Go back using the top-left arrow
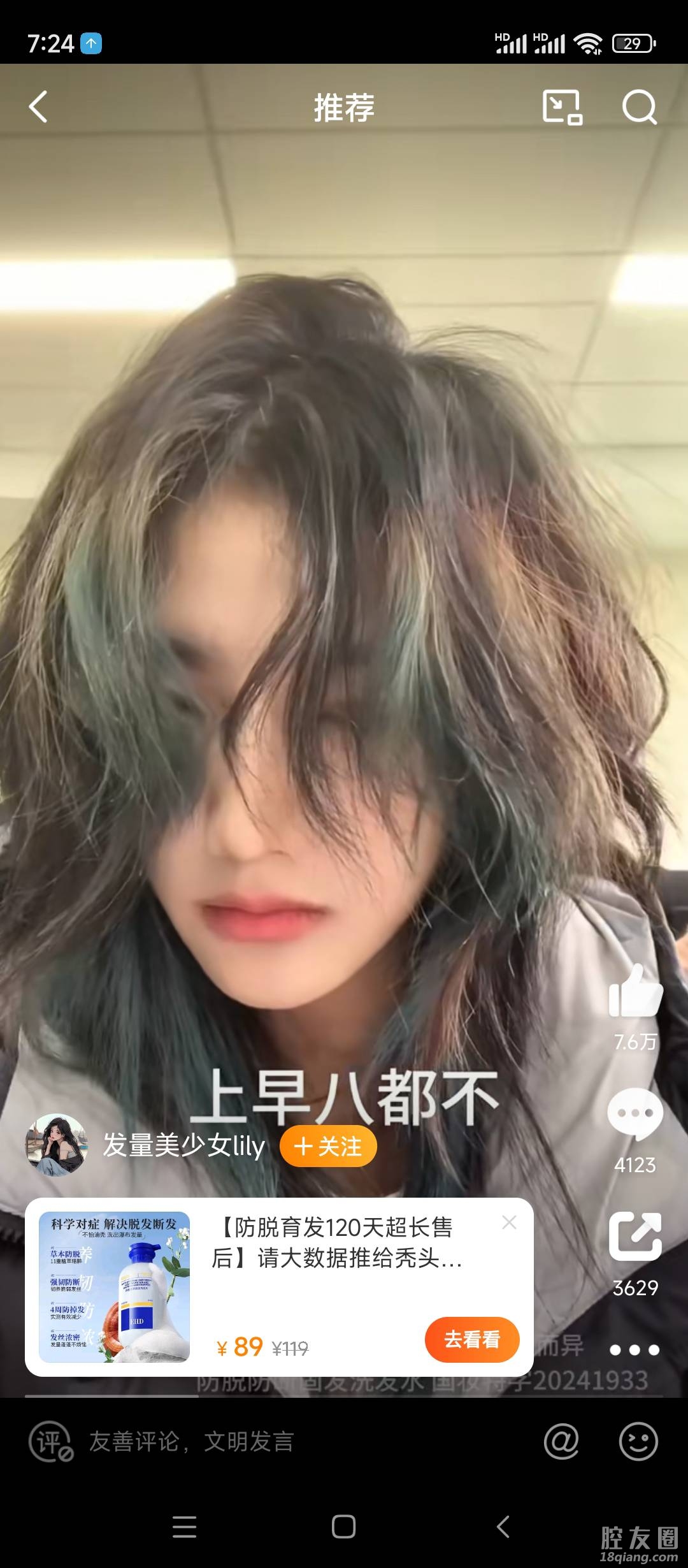This screenshot has width=688, height=1568. [x=39, y=106]
